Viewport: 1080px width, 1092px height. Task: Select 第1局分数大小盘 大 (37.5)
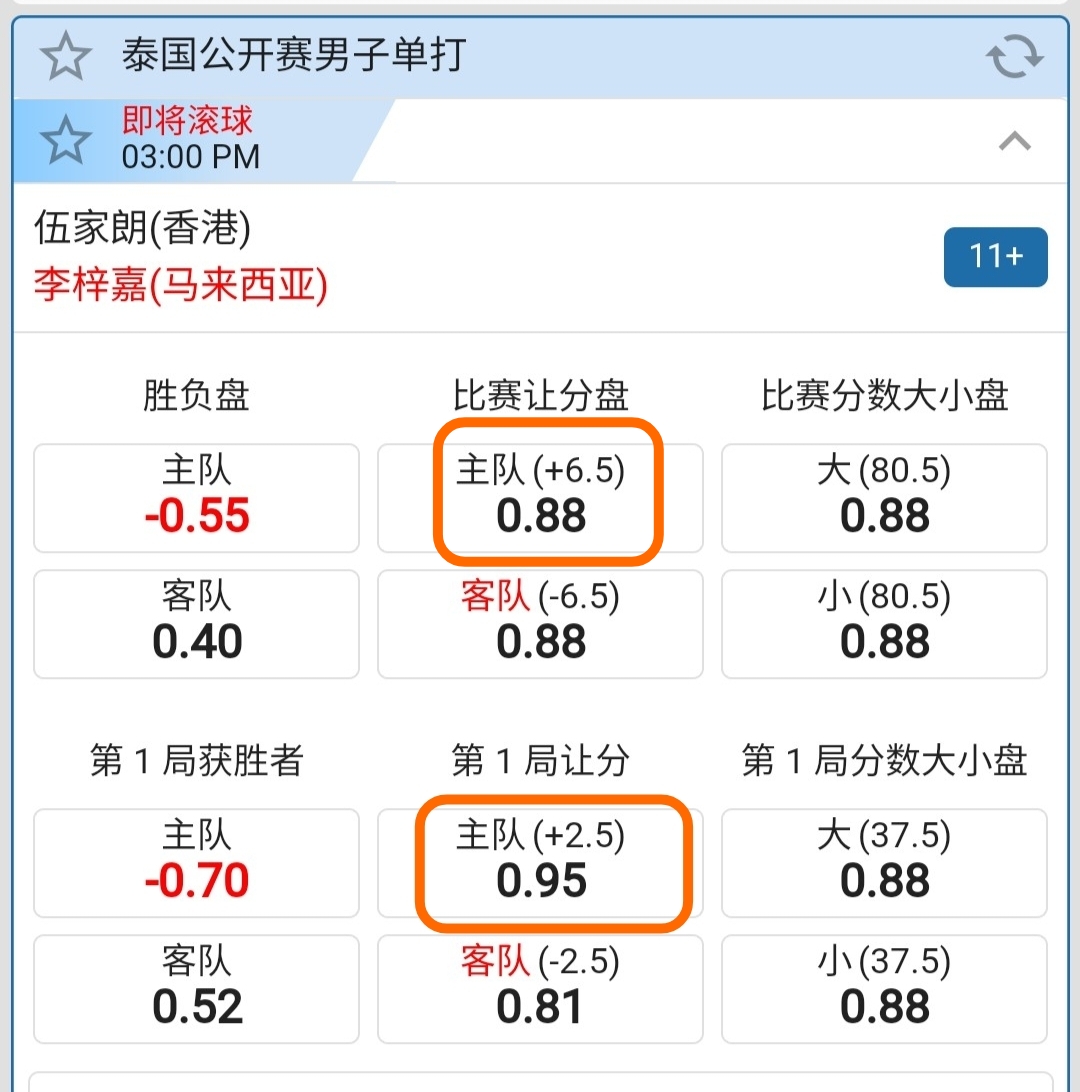pos(884,863)
